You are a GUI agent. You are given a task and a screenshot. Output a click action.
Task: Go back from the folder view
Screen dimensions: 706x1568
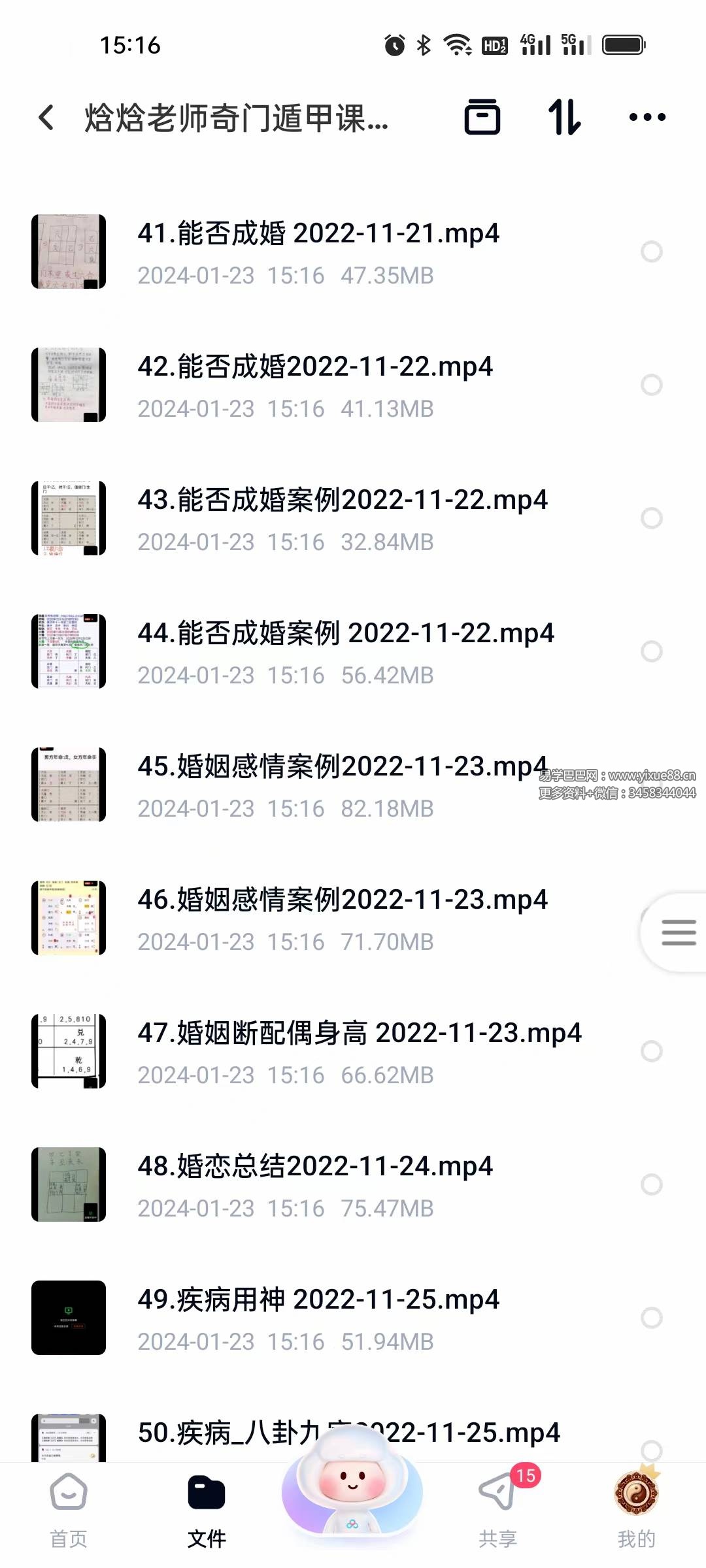click(46, 118)
